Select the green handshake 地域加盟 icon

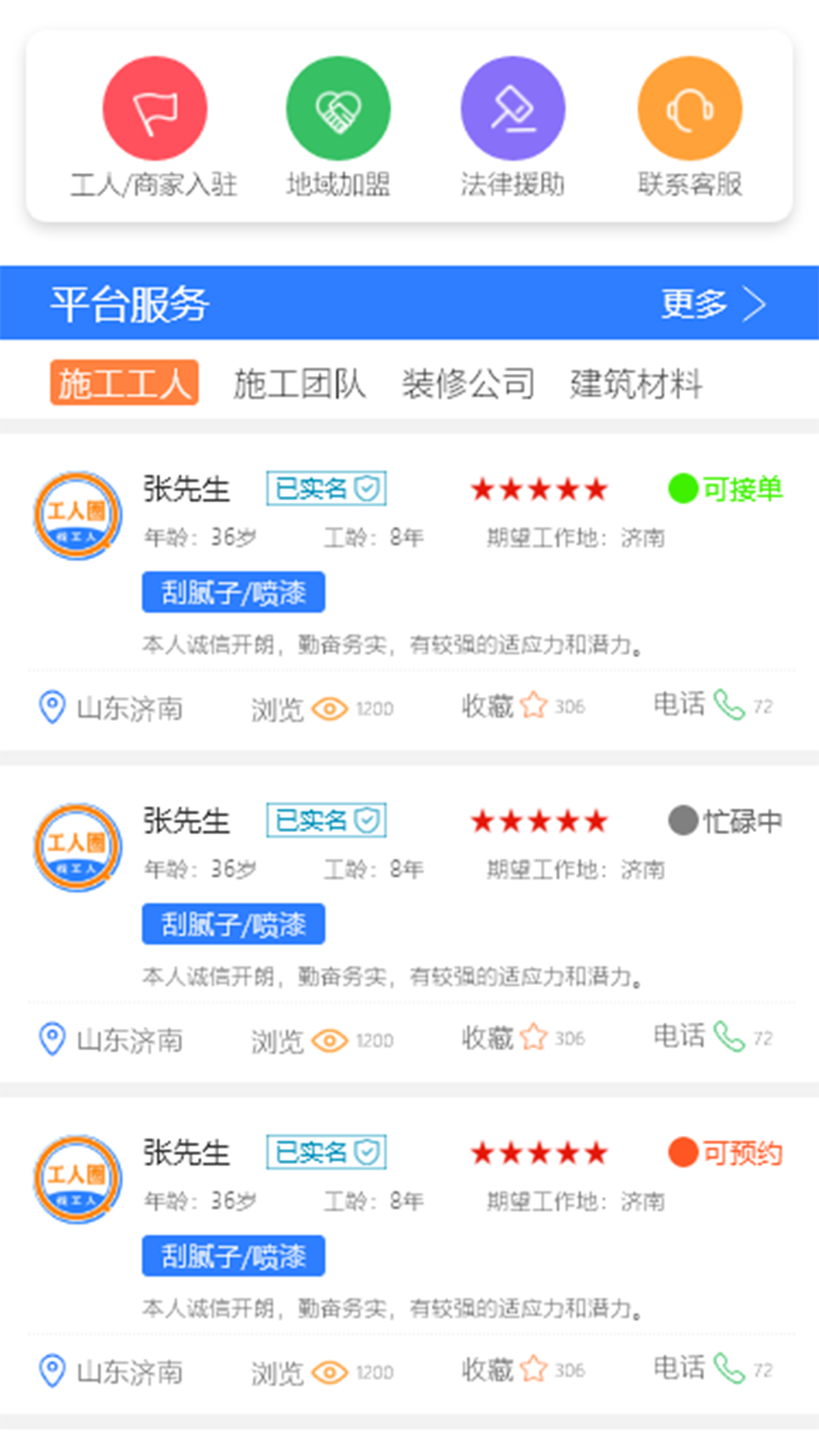coord(338,107)
